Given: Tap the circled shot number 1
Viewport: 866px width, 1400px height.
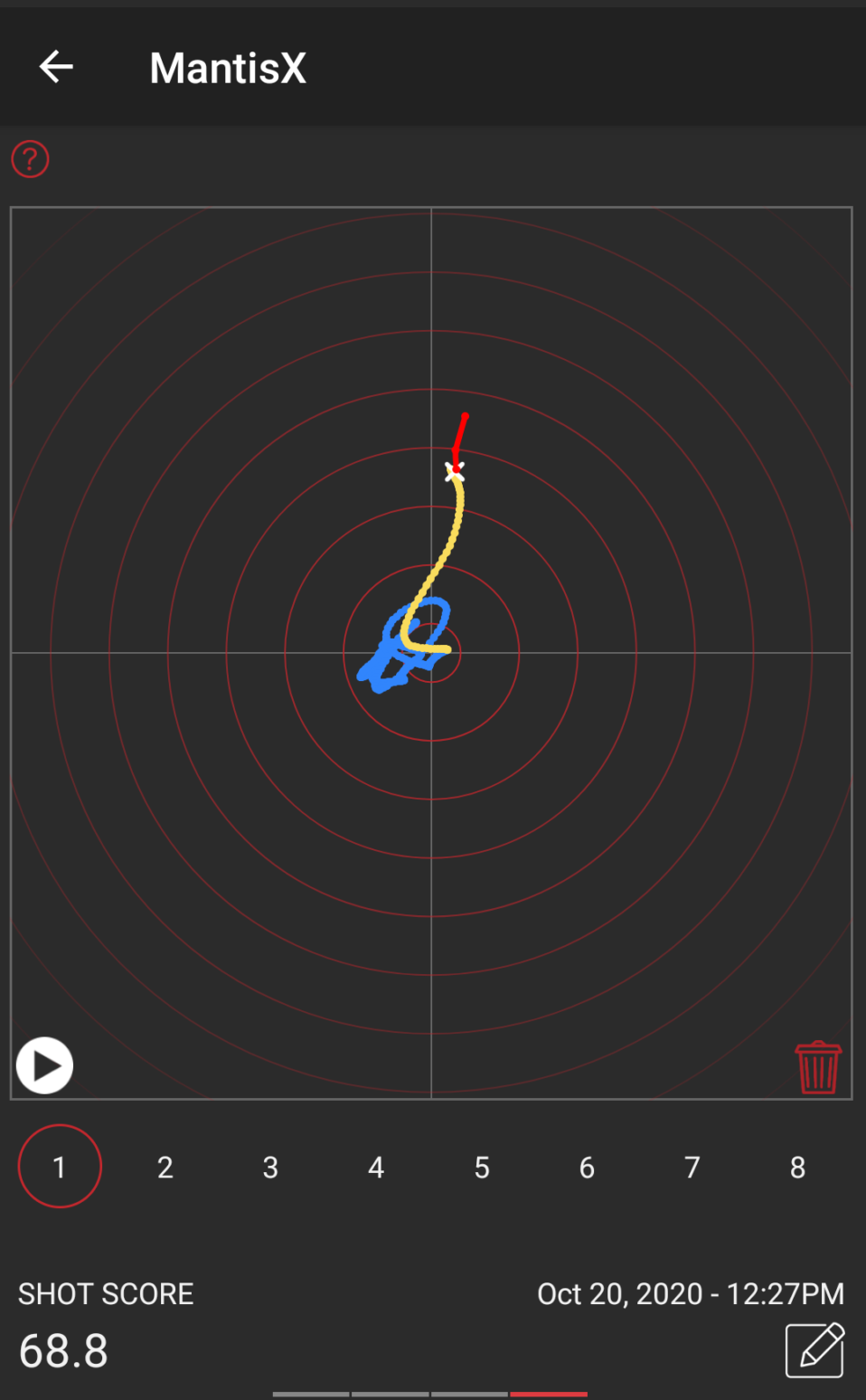Looking at the screenshot, I should pos(60,1167).
